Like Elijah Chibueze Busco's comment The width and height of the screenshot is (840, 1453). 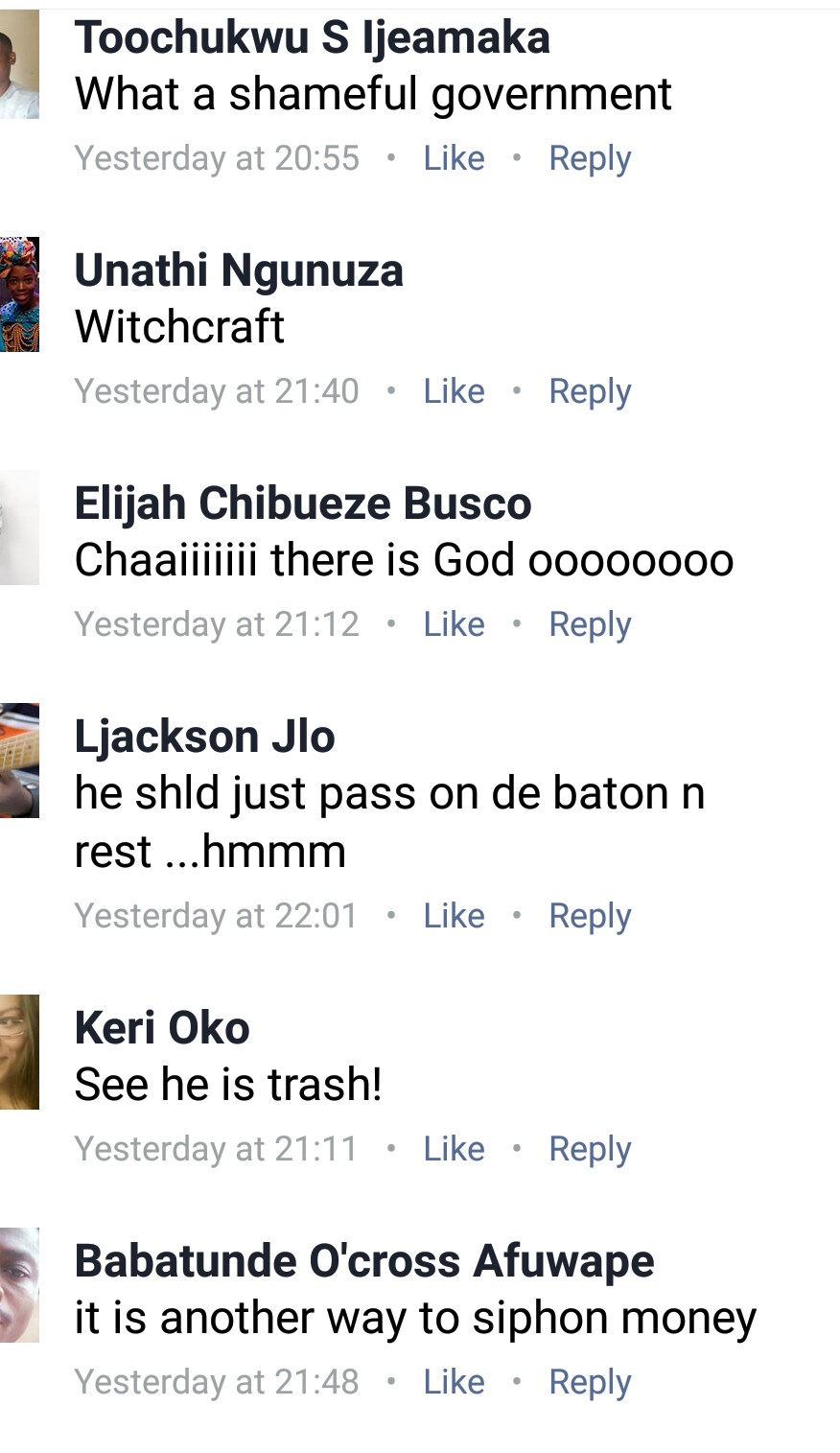pos(454,624)
